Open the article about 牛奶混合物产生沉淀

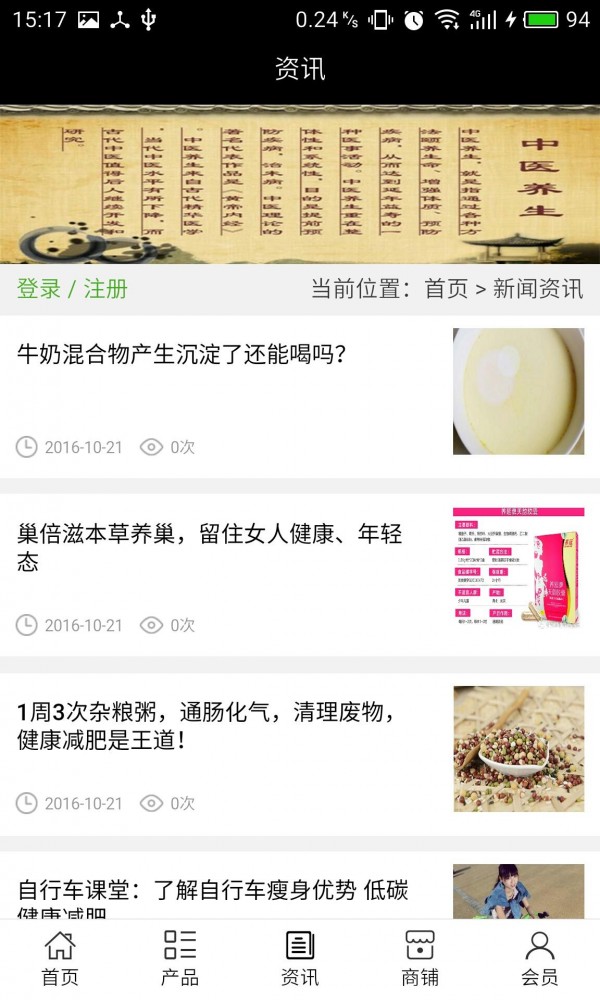(182, 354)
